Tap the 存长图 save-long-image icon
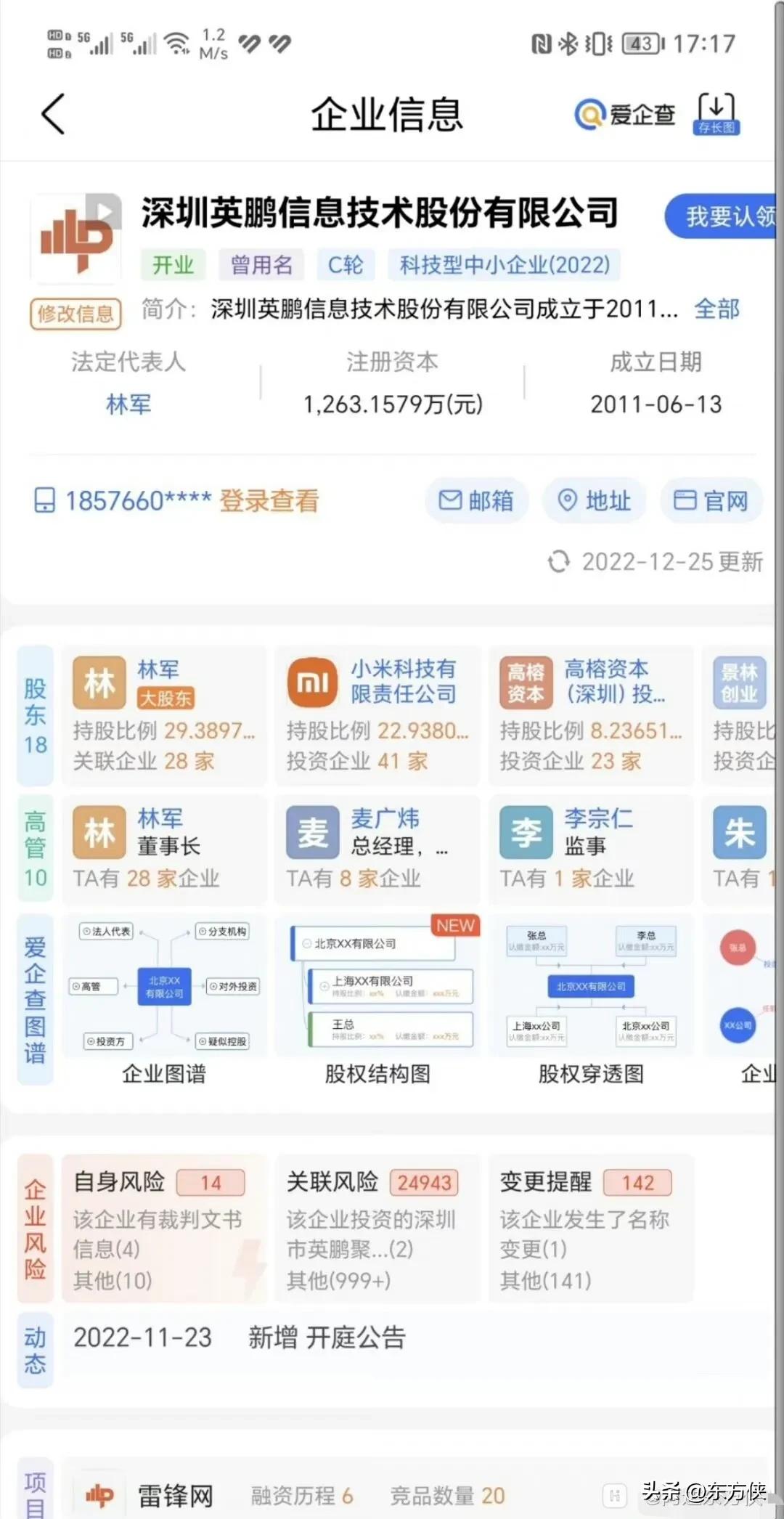Image resolution: width=784 pixels, height=1519 pixels. point(717,110)
